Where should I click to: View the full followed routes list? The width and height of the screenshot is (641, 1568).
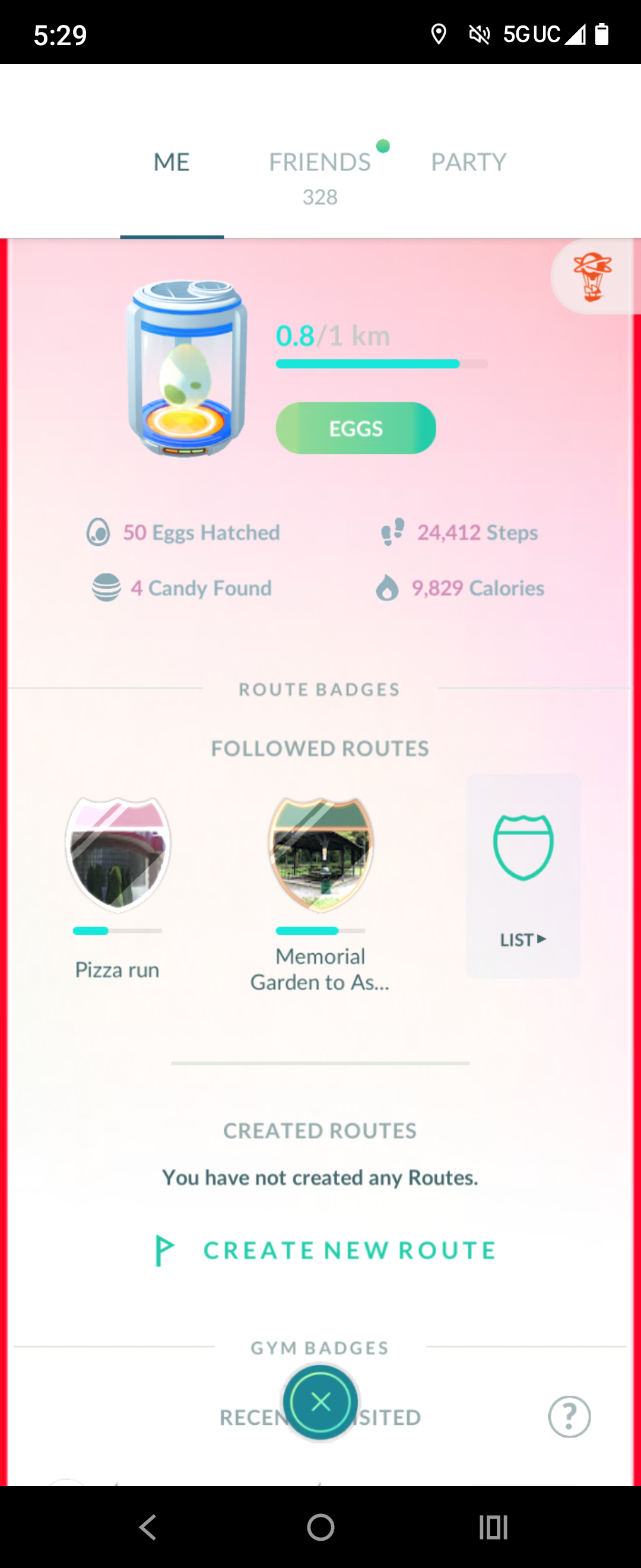523,877
